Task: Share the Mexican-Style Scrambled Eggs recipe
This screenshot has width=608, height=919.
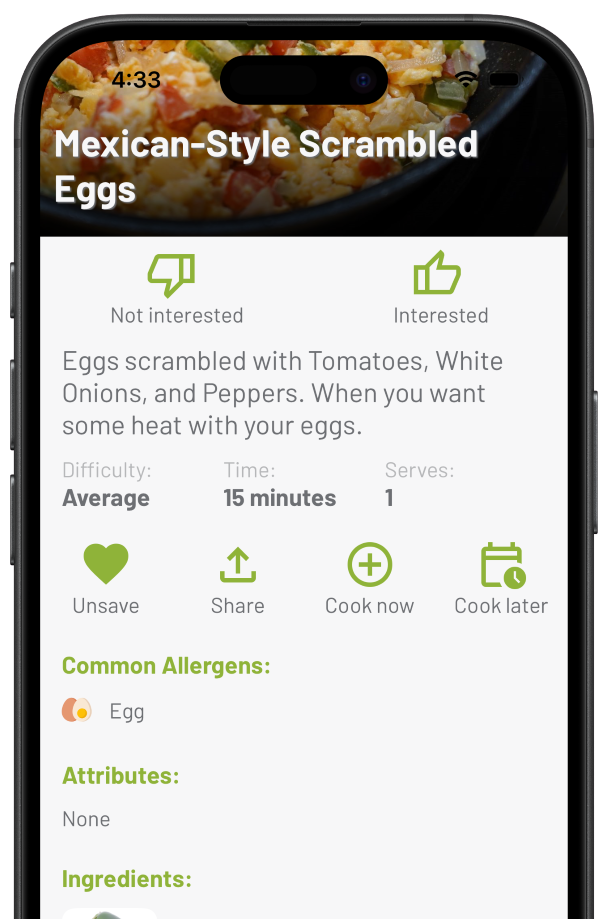Action: click(x=237, y=566)
